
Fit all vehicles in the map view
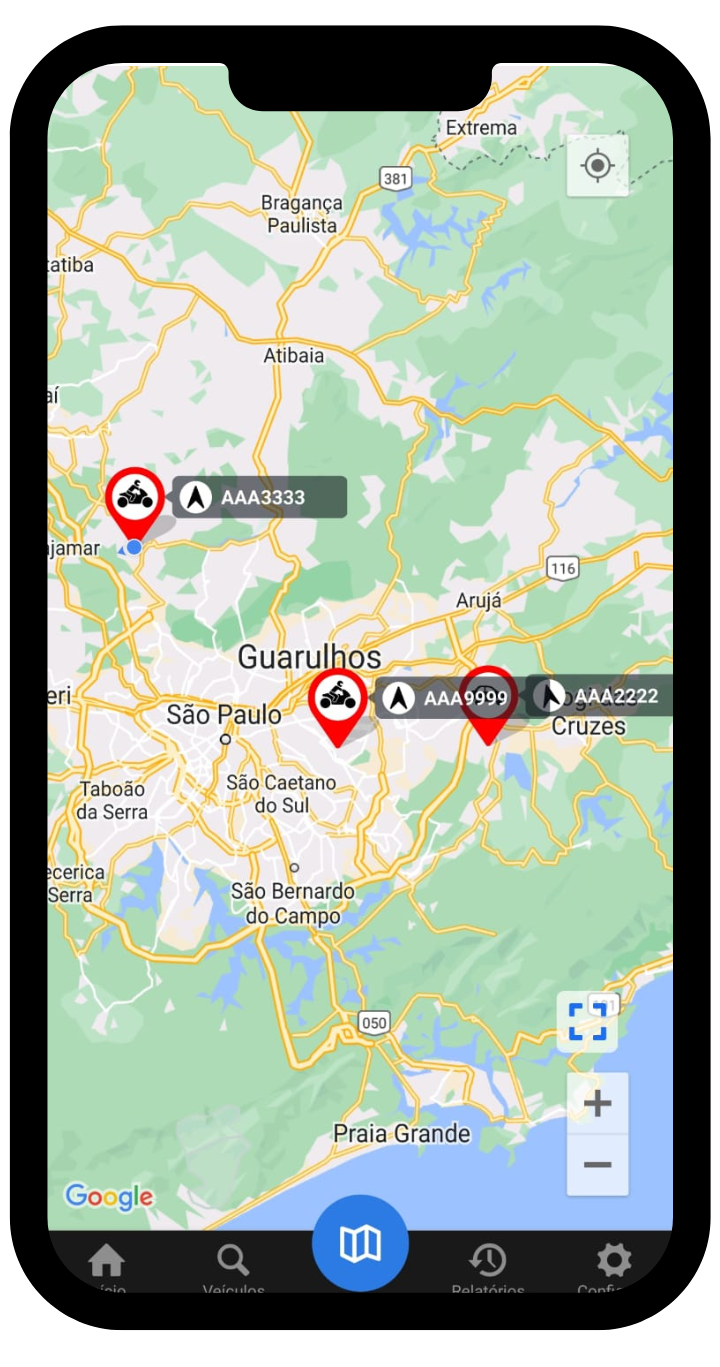pos(587,1022)
